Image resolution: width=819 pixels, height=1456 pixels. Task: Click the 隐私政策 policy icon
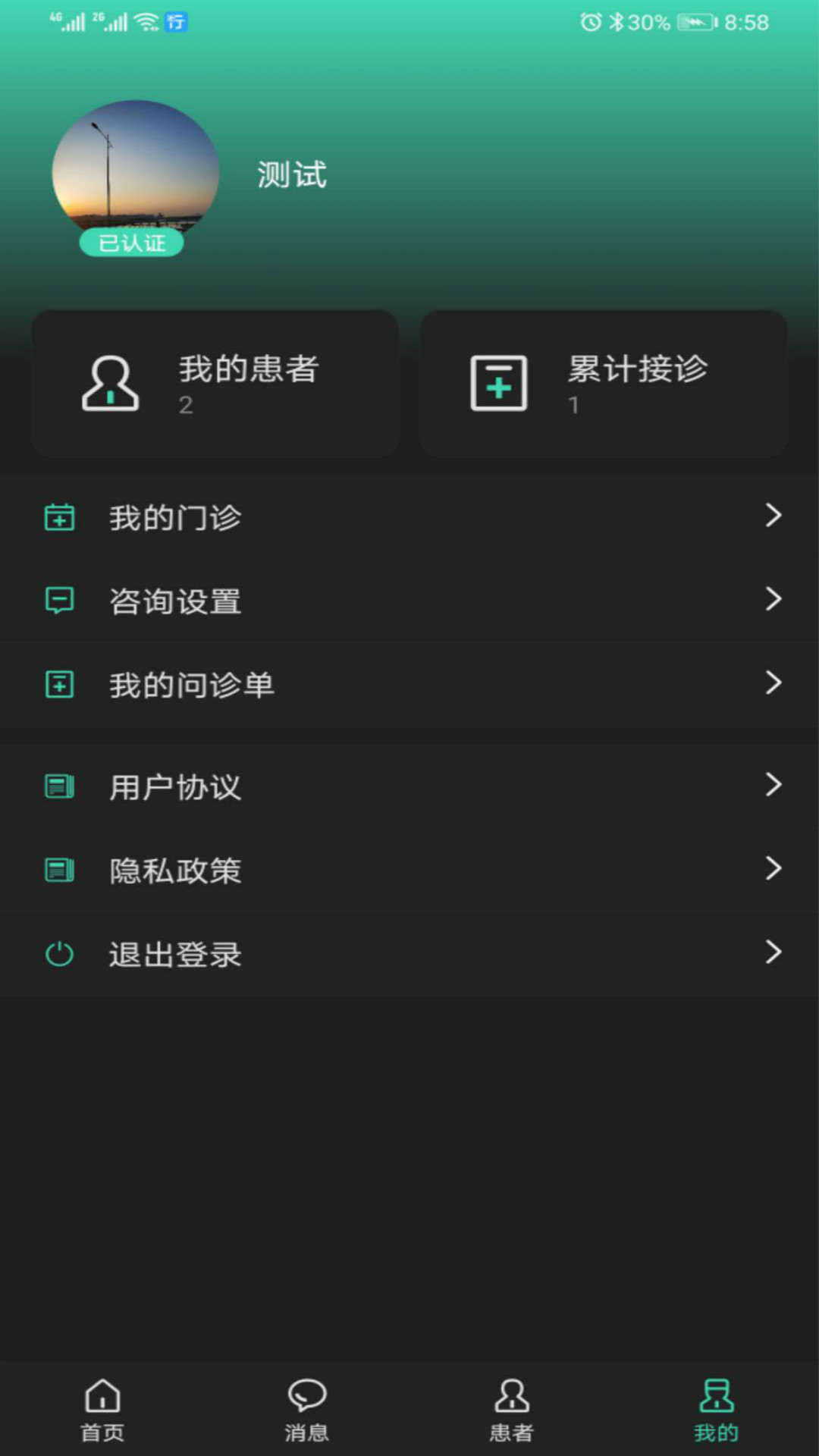click(x=60, y=871)
